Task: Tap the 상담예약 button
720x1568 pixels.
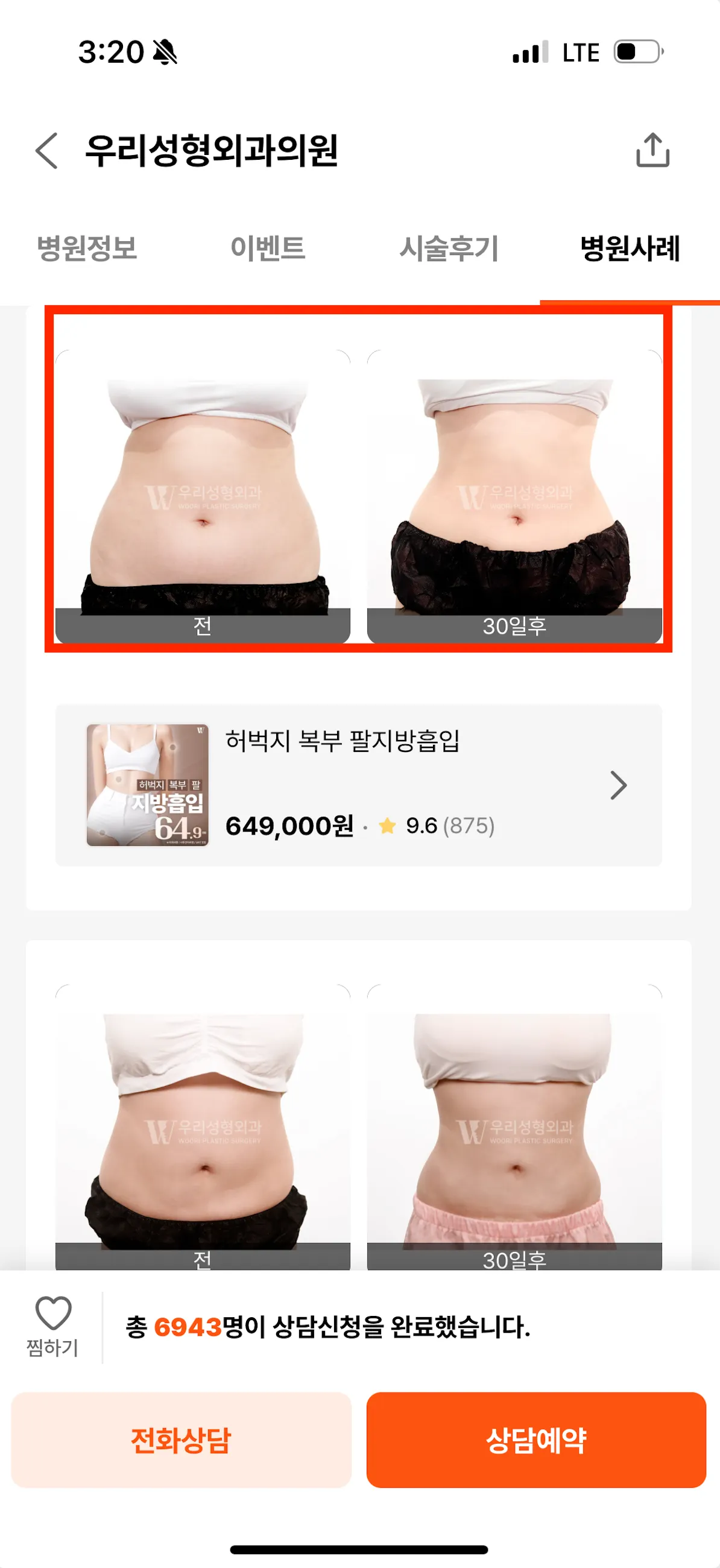Action: 535,1440
